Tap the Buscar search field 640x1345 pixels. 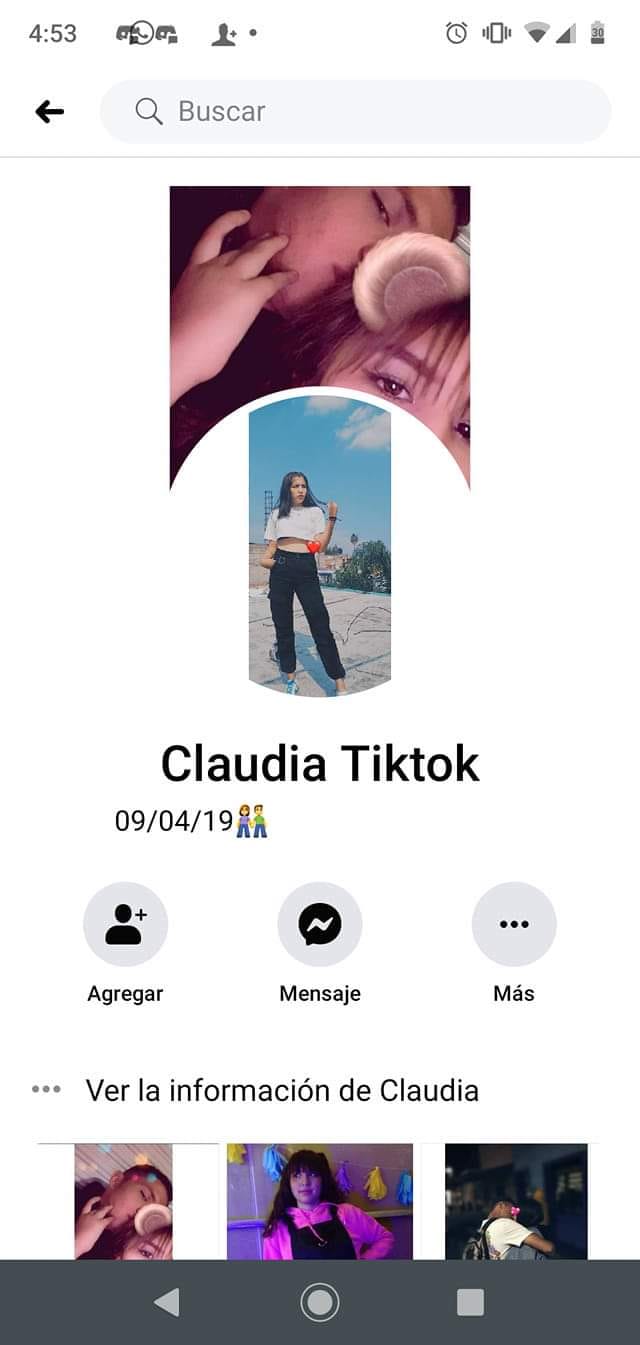(x=355, y=111)
